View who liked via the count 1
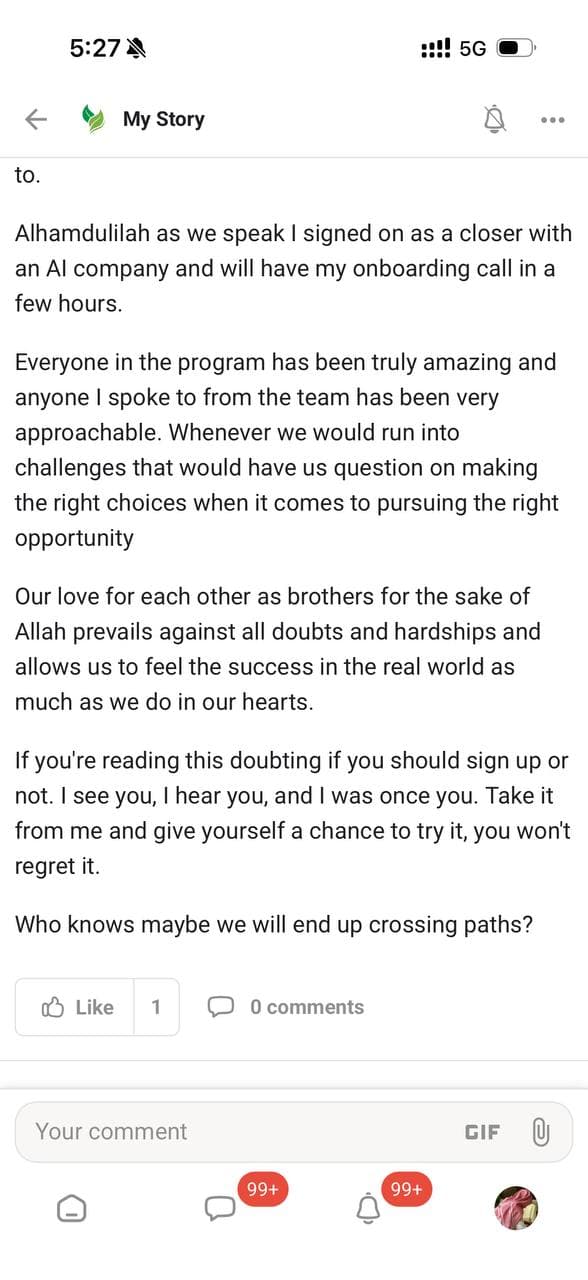This screenshot has width=588, height=1280. (x=156, y=1007)
